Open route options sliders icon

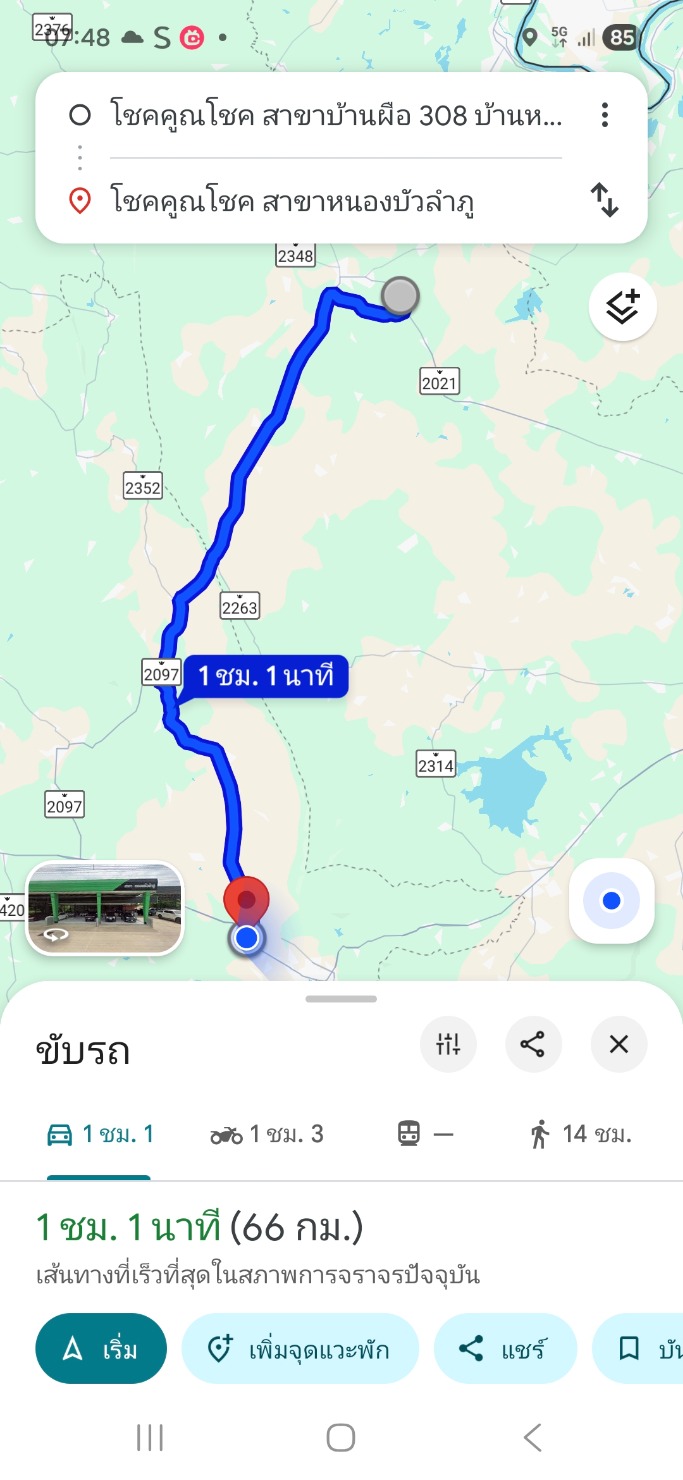click(448, 1045)
